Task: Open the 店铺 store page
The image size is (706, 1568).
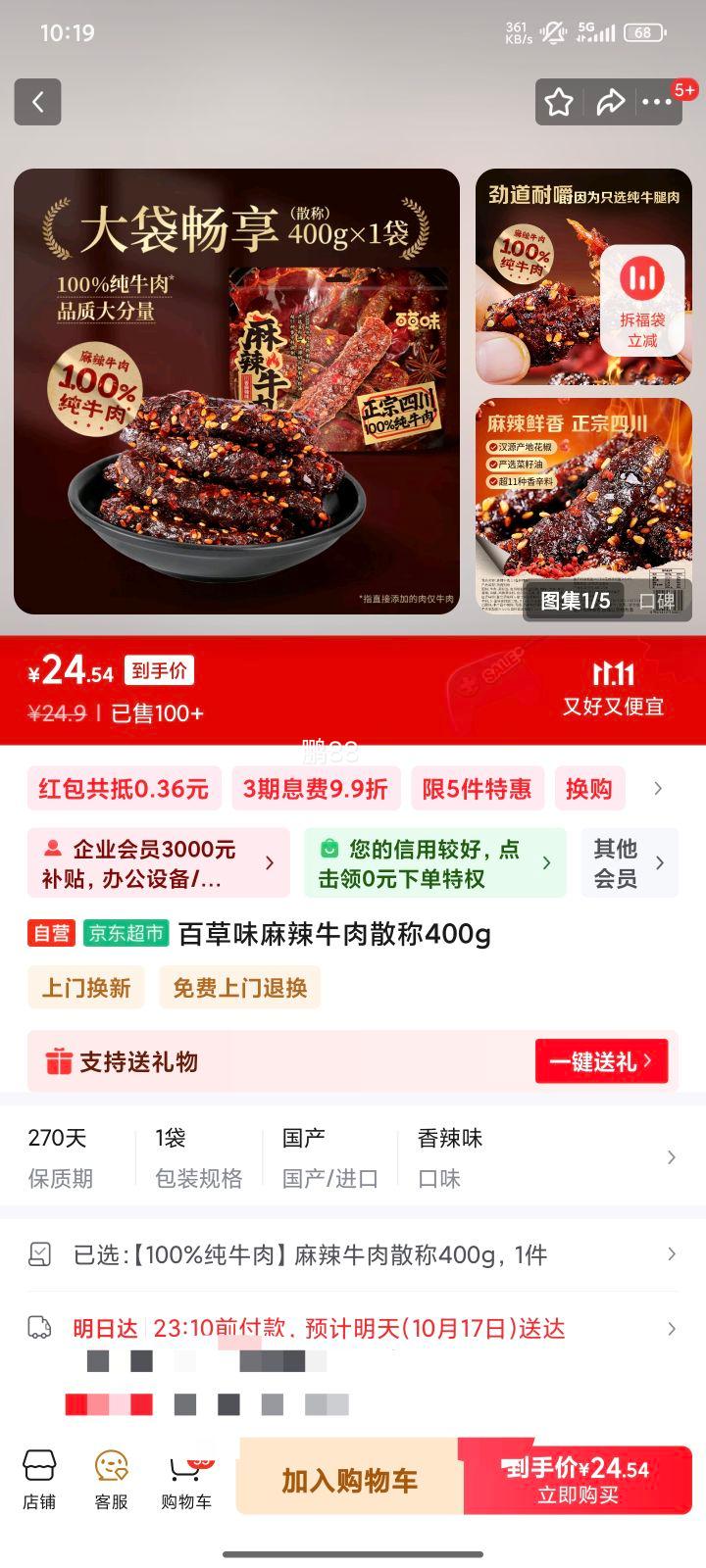Action: (x=39, y=1480)
